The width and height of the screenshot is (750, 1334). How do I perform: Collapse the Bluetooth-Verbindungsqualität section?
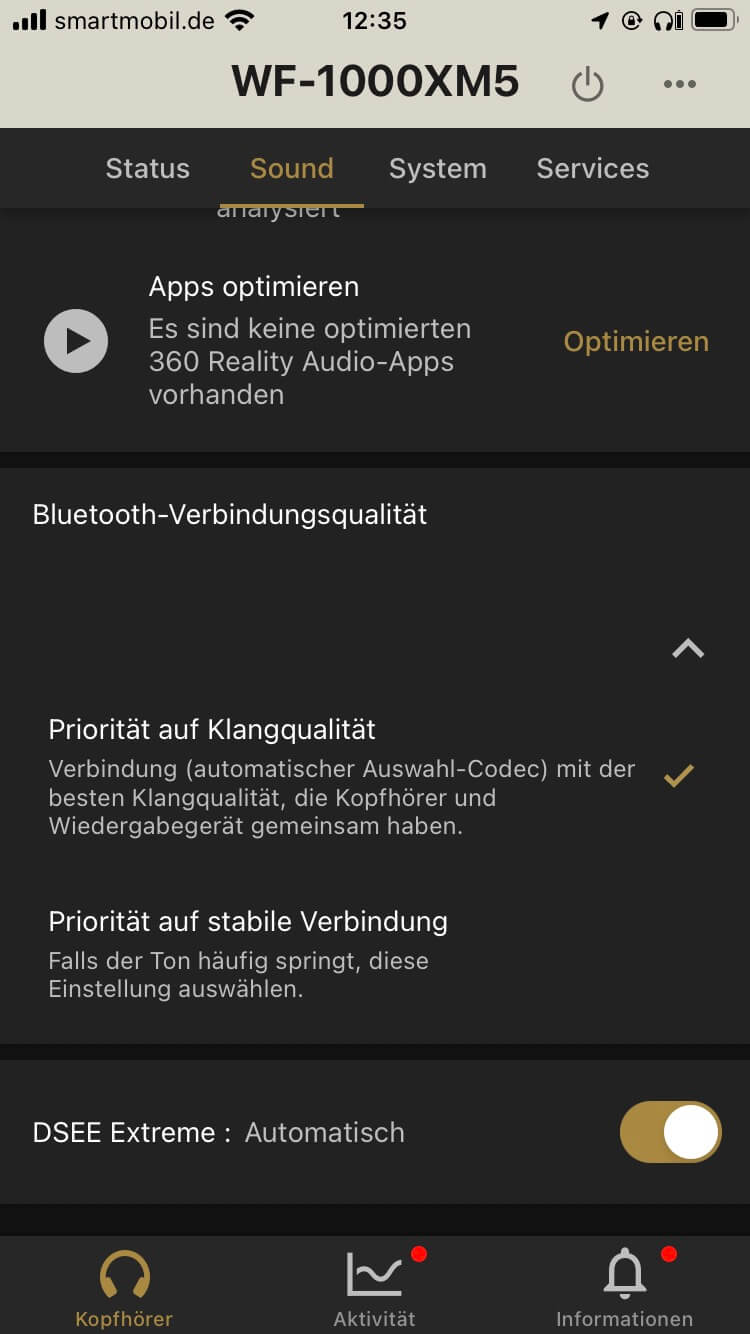pyautogui.click(x=688, y=649)
